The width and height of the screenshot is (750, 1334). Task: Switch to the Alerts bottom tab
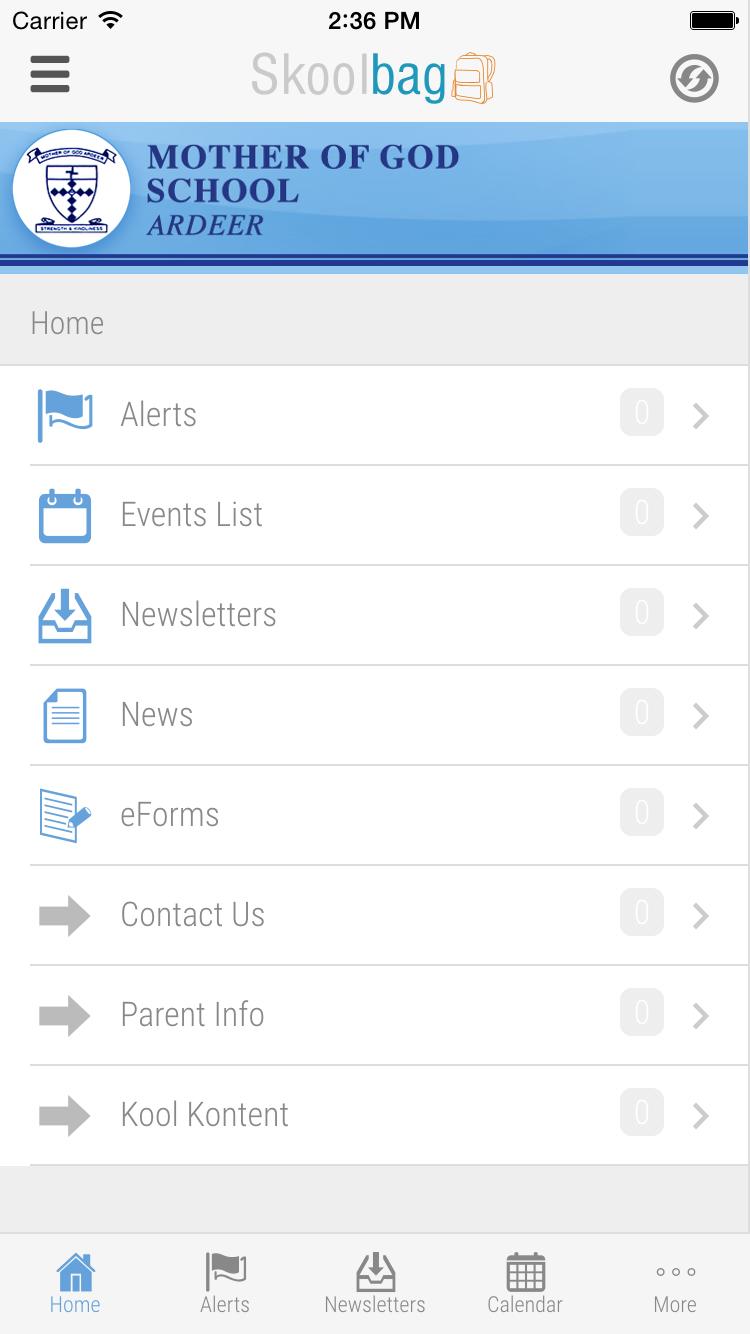(x=225, y=1284)
